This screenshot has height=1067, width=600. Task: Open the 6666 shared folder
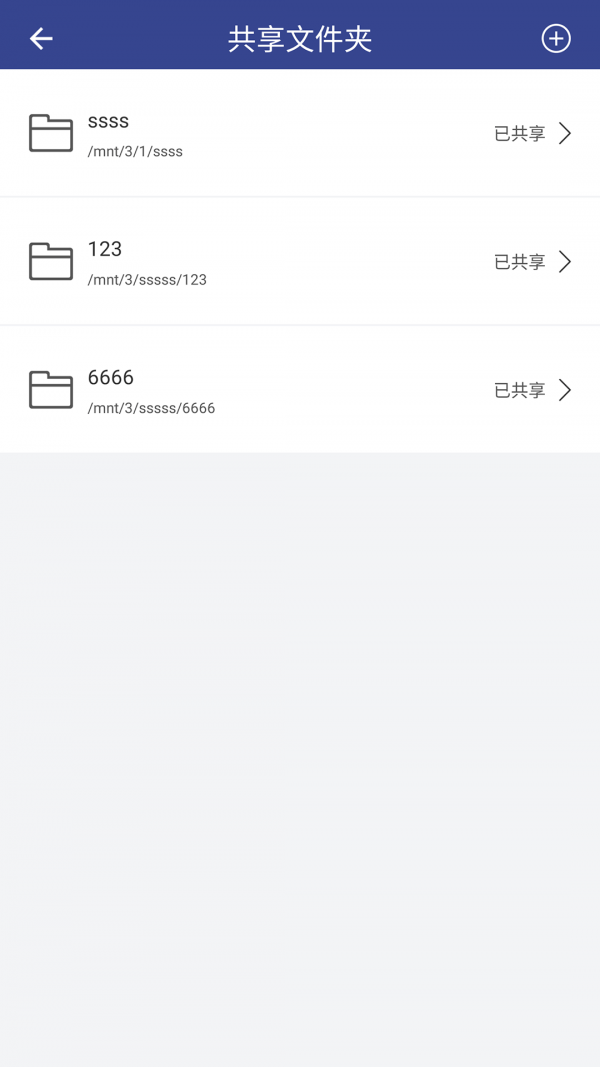[300, 390]
